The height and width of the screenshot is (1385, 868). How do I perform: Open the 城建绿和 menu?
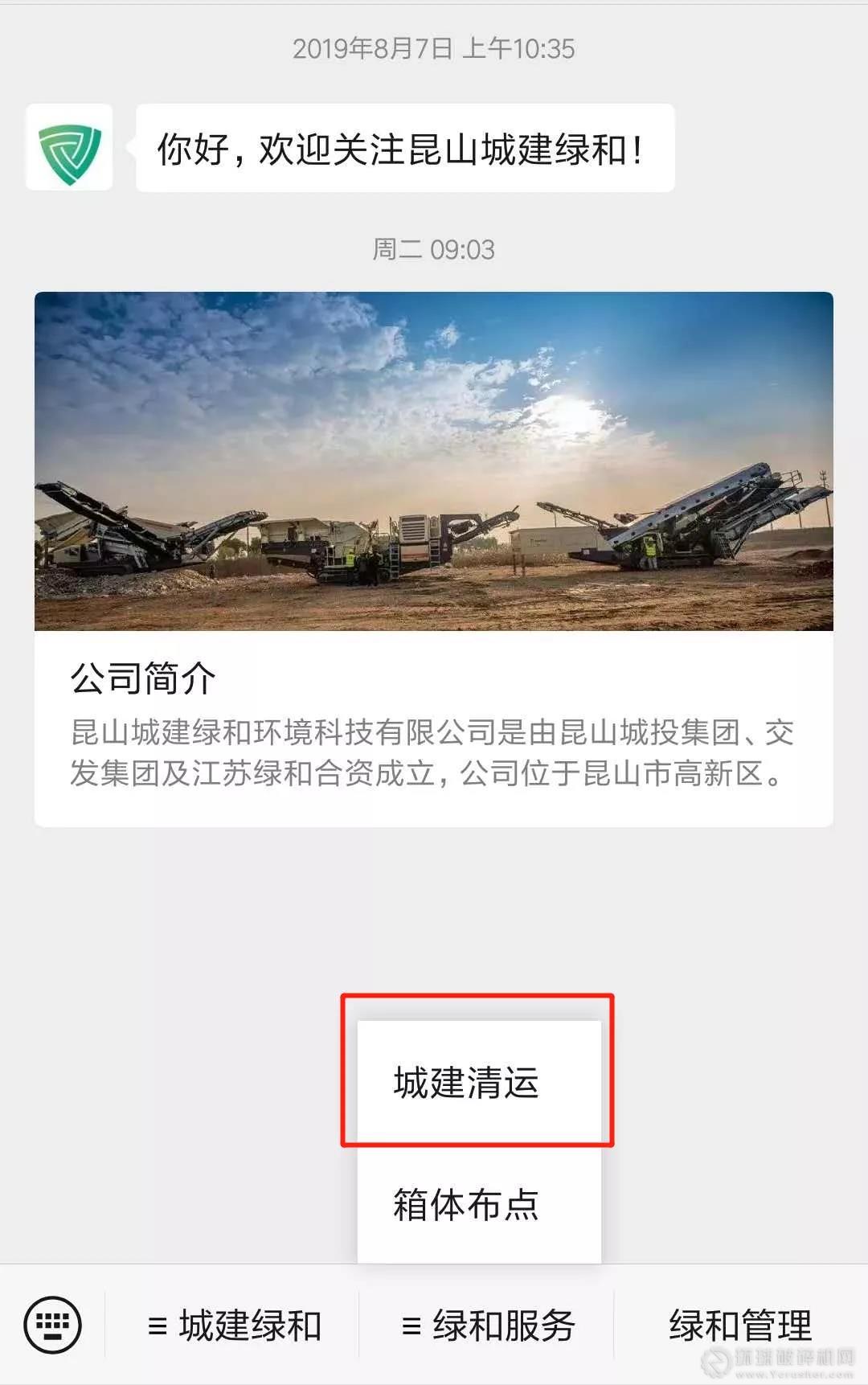tap(234, 1325)
